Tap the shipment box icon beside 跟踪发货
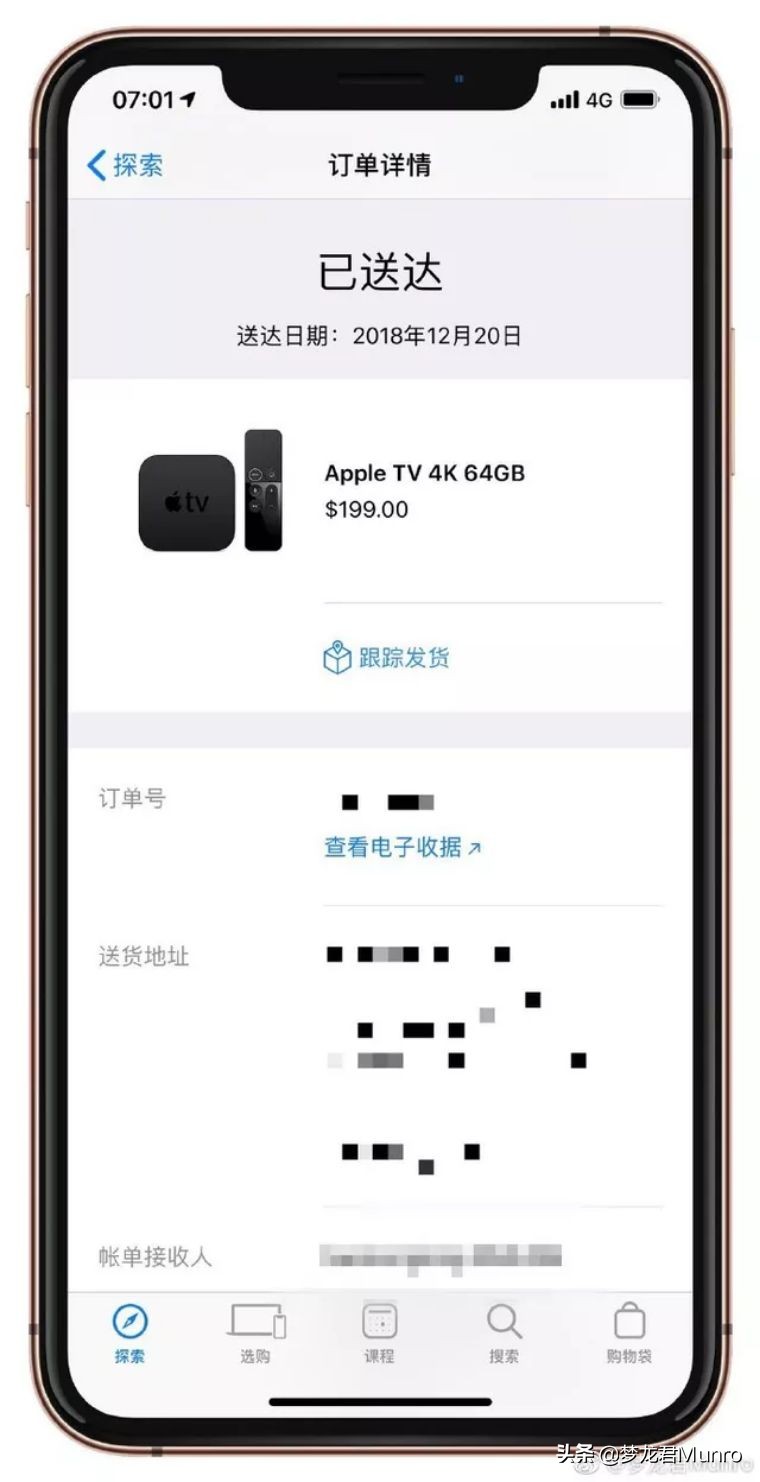 coord(336,657)
